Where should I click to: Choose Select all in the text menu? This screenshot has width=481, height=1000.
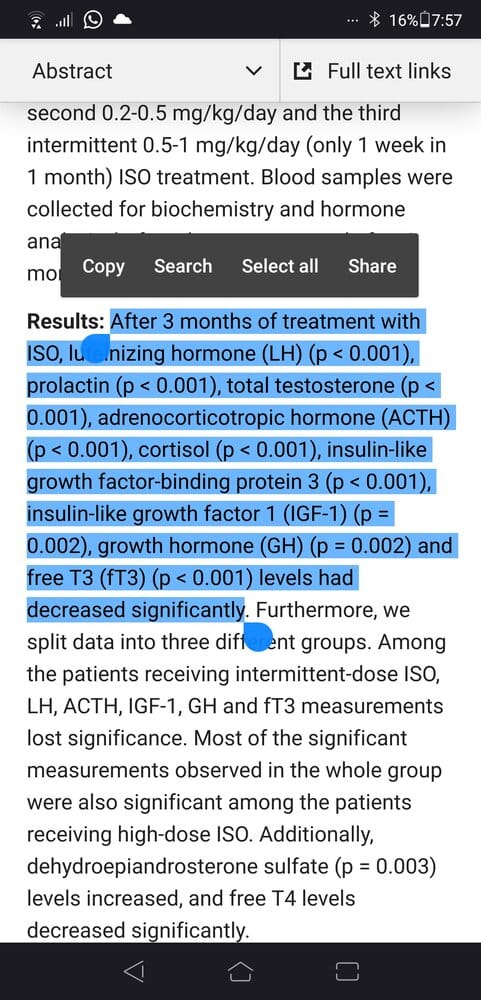280,266
